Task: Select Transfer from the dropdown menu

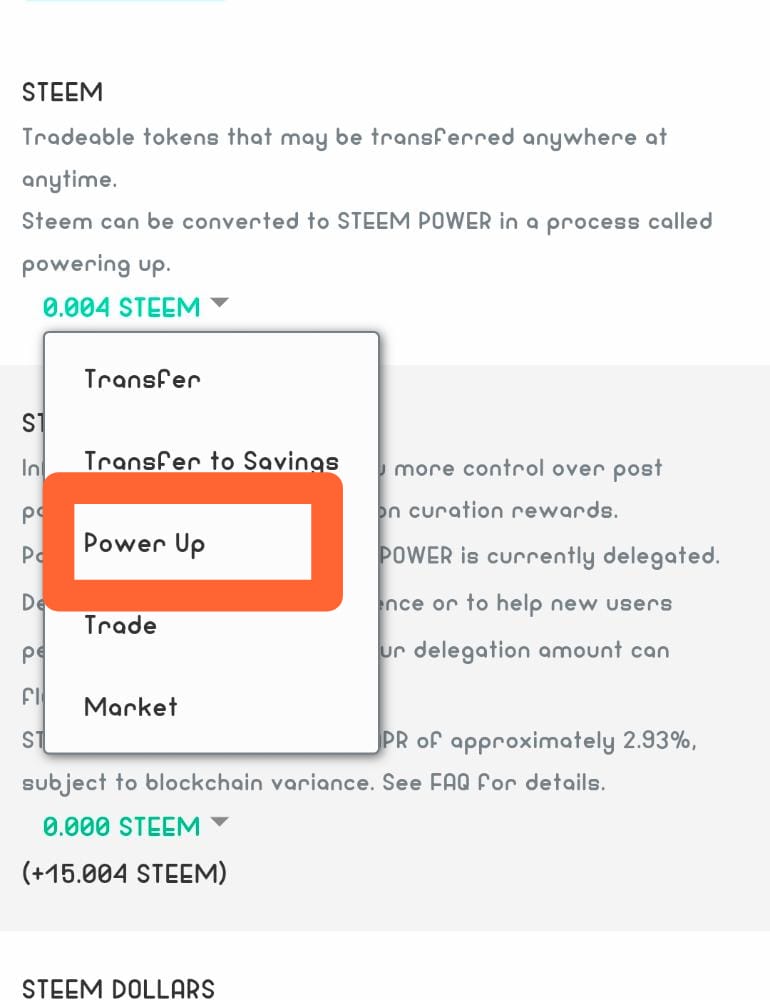Action: coord(142,379)
